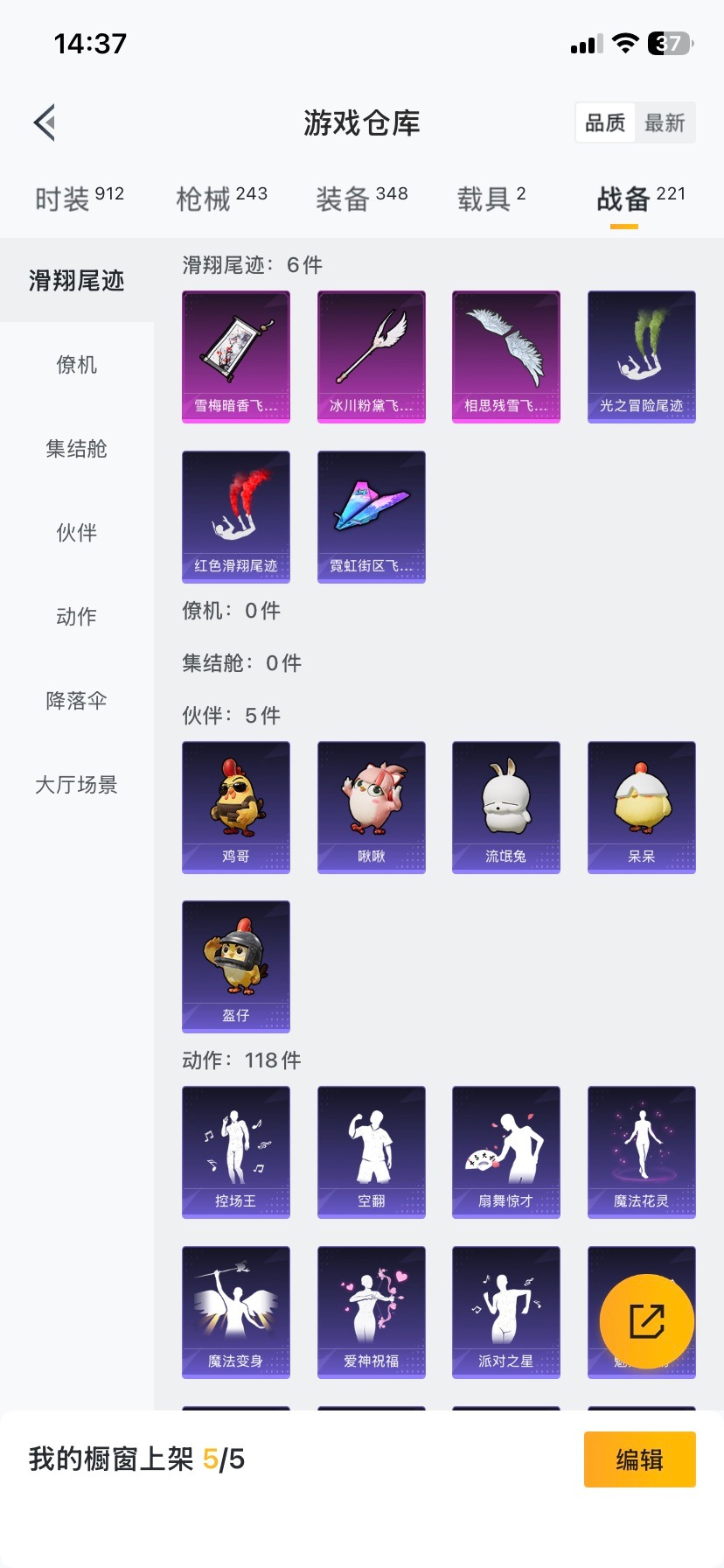The image size is (724, 1568).
Task: Select the 魔法变身 emote icon
Action: (x=235, y=1311)
